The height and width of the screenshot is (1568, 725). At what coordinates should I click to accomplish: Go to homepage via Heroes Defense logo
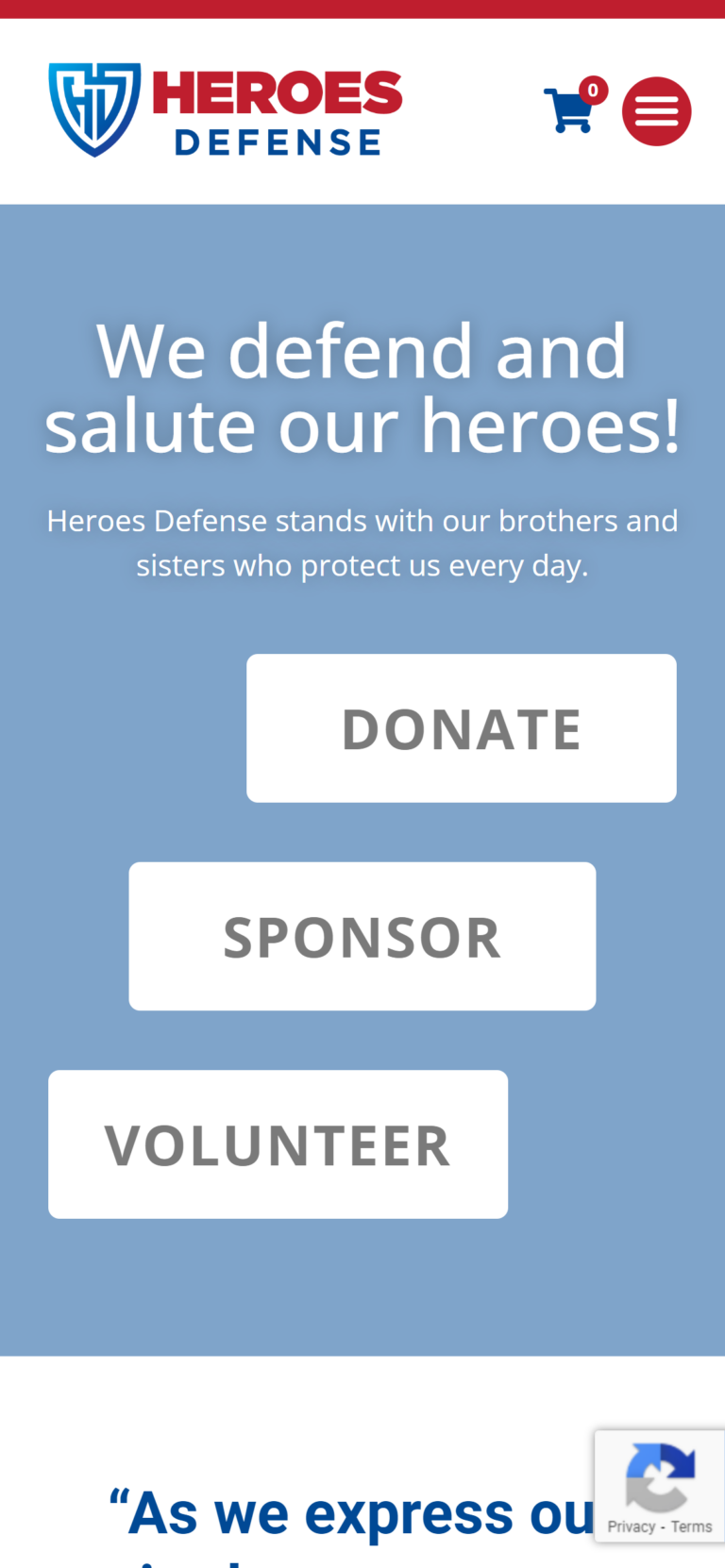click(x=226, y=110)
